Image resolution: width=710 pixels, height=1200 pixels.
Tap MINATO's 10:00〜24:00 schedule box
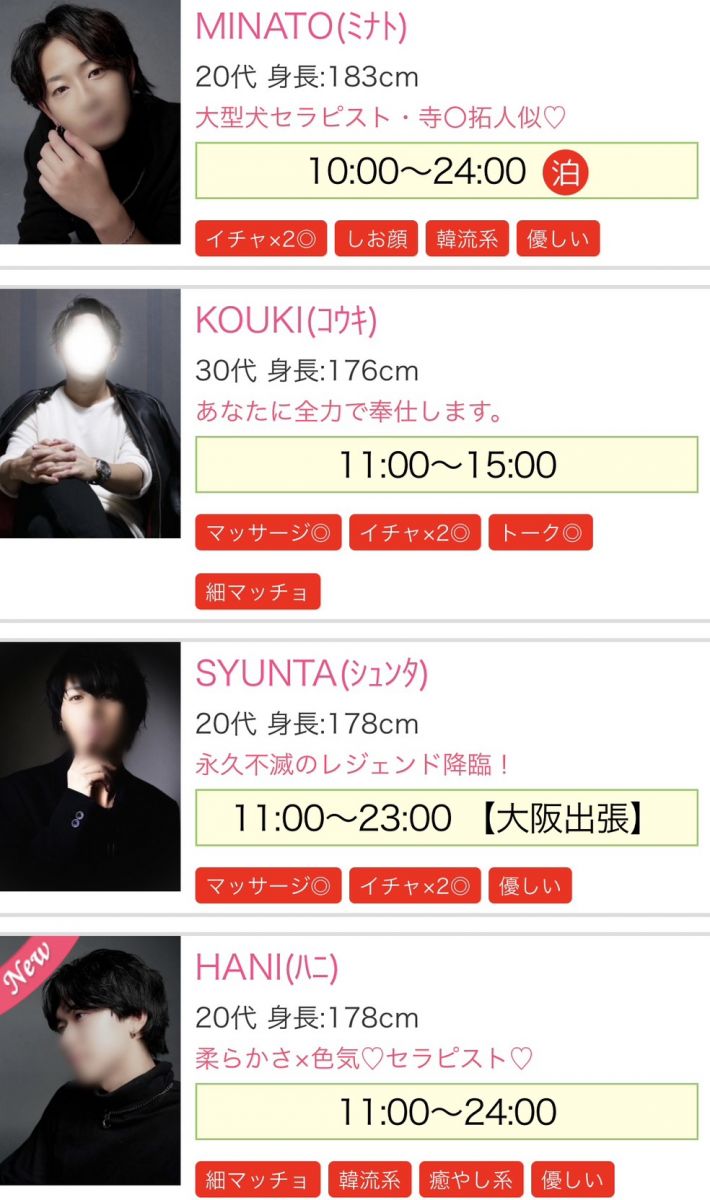446,171
